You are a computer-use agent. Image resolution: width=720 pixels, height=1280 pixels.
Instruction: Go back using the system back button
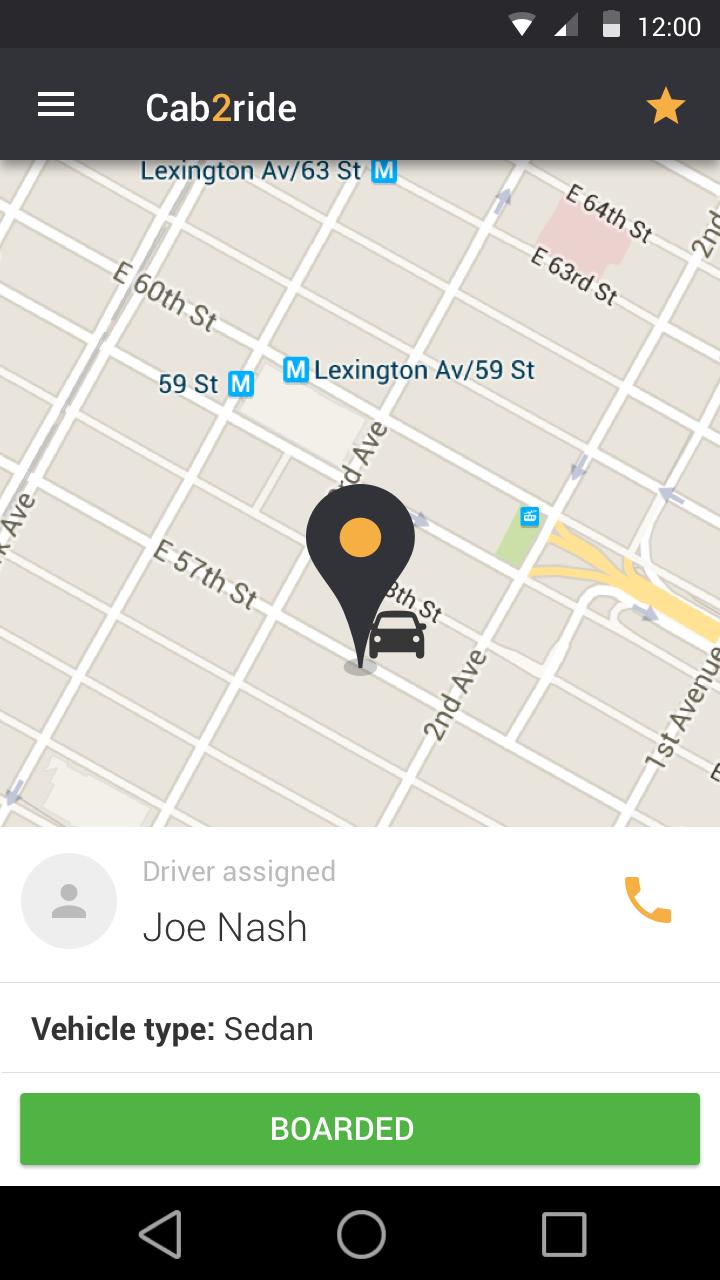160,1234
